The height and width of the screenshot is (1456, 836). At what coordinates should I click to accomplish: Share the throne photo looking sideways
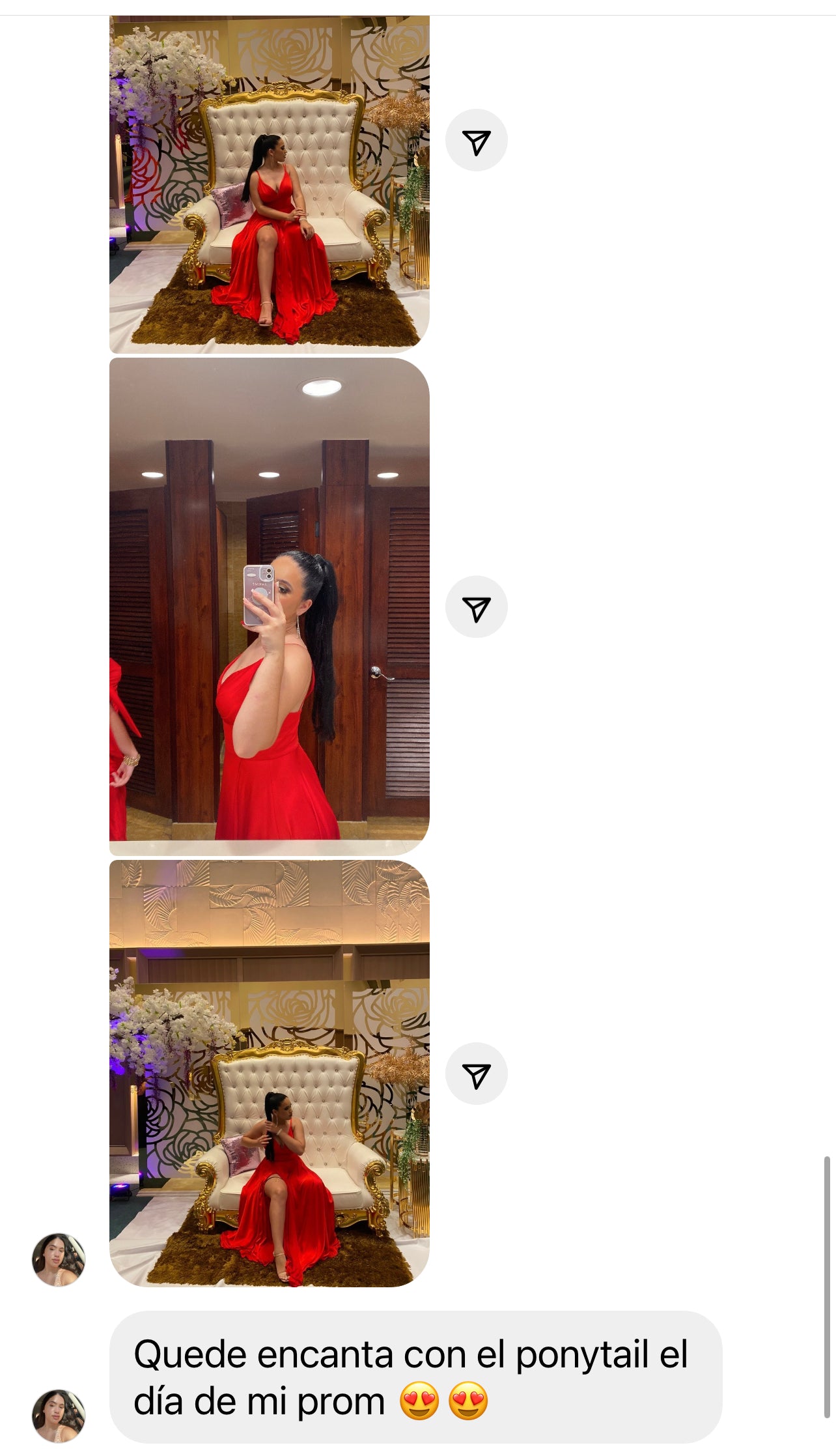click(x=476, y=140)
